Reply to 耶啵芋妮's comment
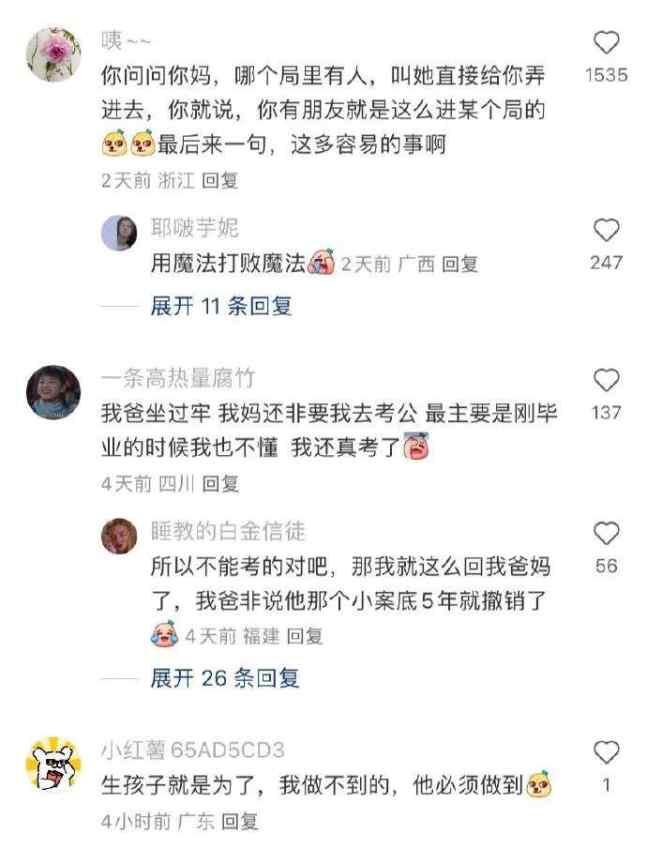Viewport: 647px width, 864px height. [460, 264]
